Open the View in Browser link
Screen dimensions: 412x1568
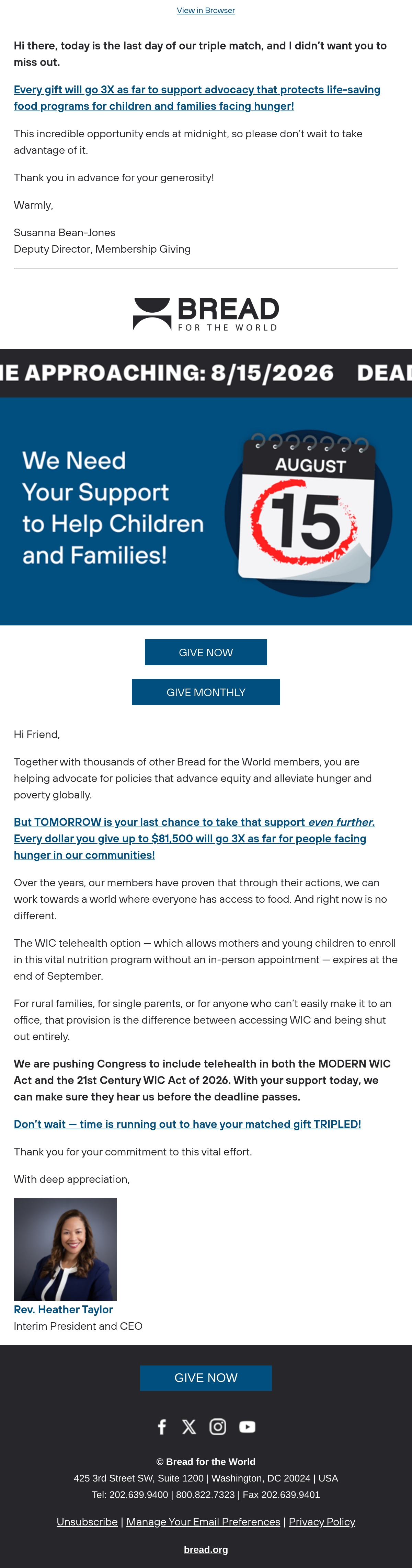206,10
